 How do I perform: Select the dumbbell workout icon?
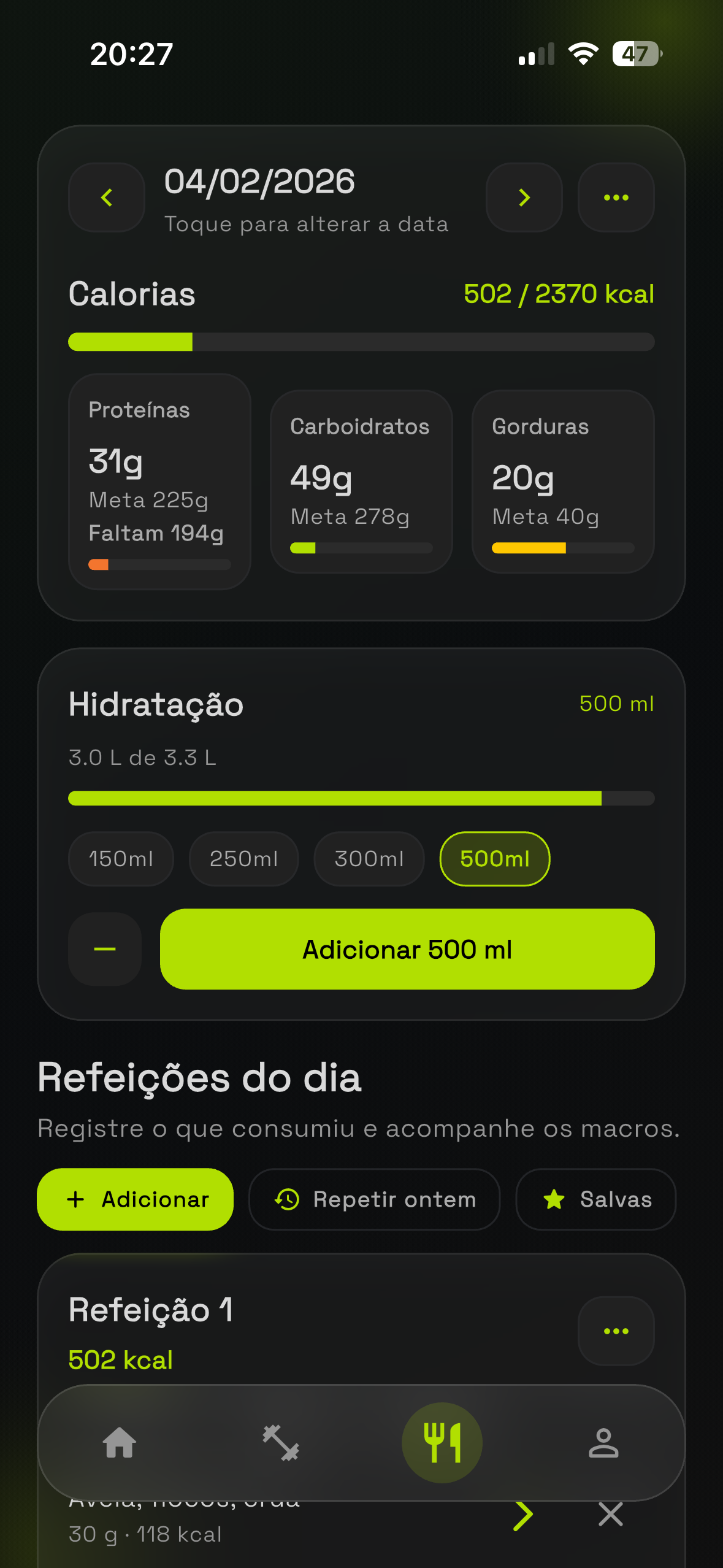click(280, 1443)
